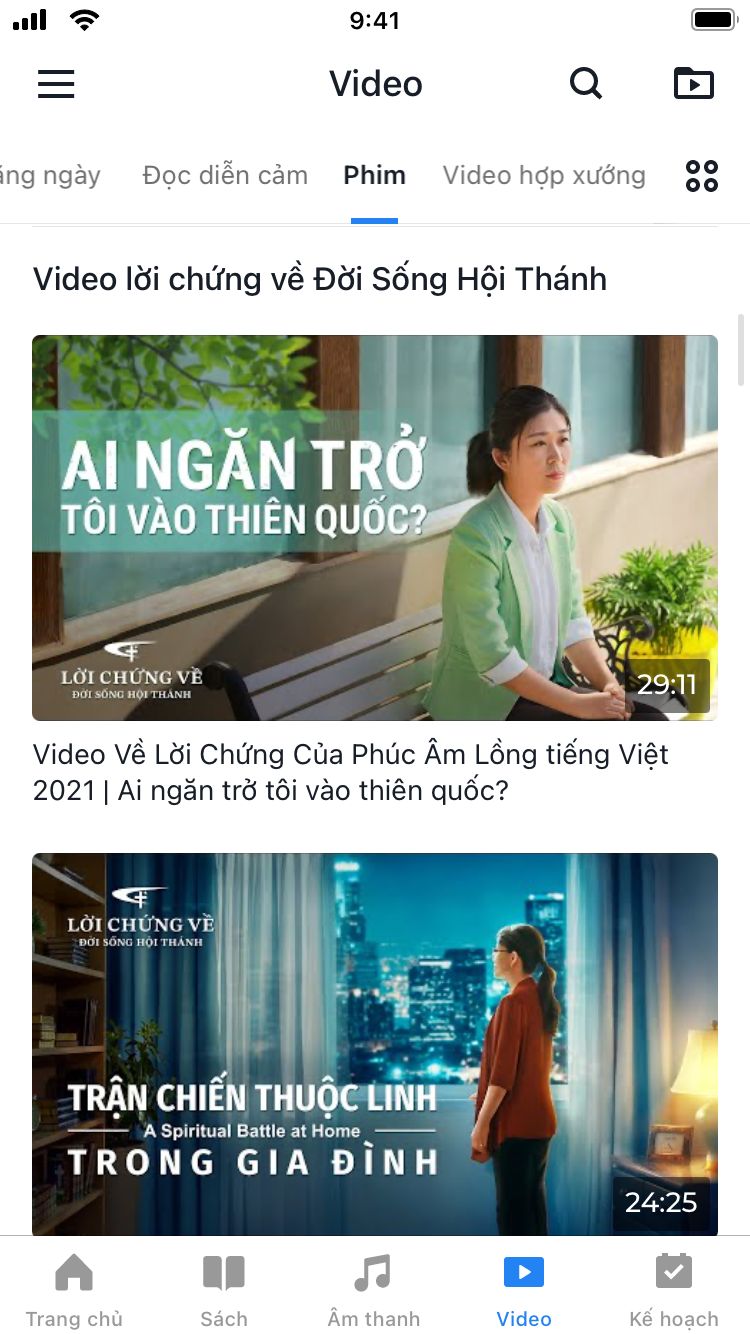750x1334 pixels.
Task: Open the Kế hoạch tab
Action: coord(674,1290)
